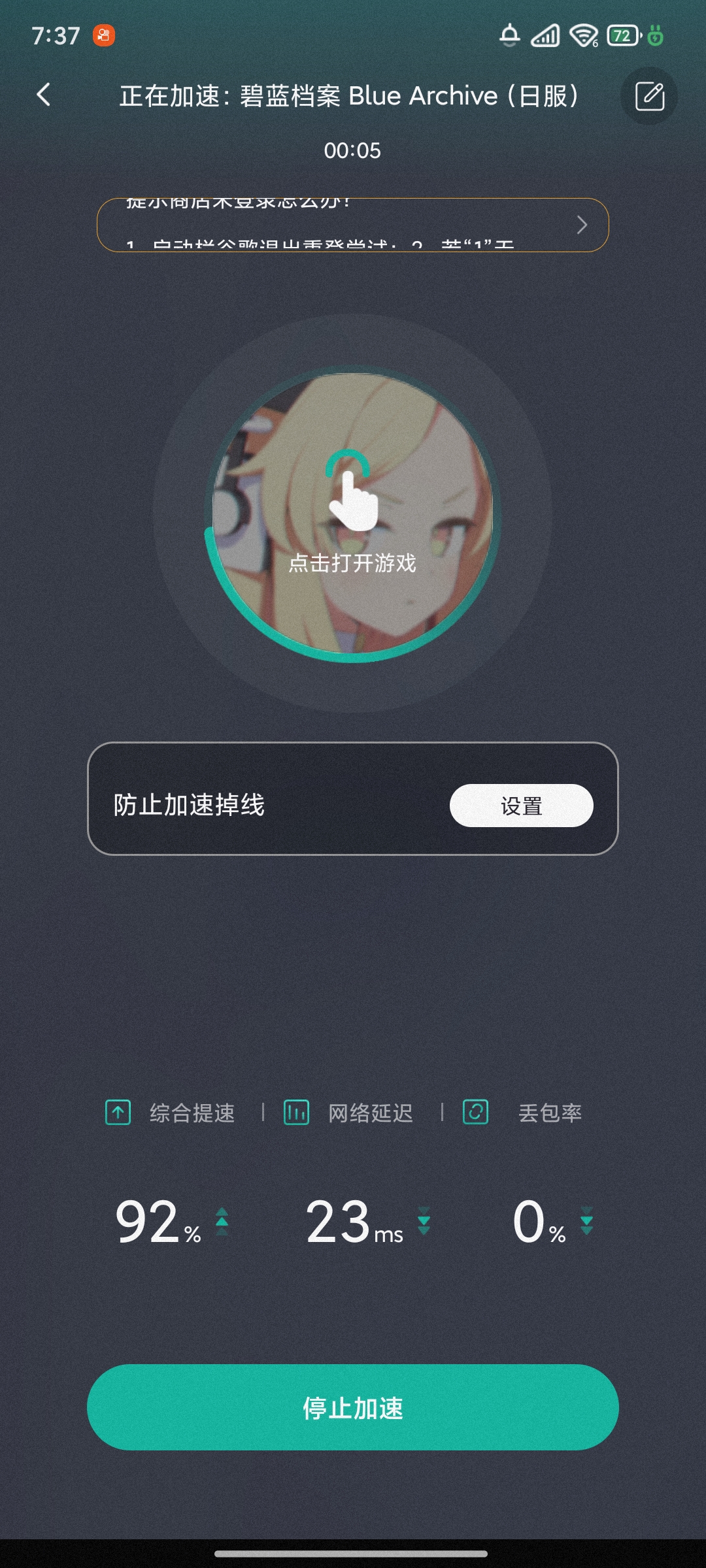This screenshot has width=706, height=1568.
Task: Open the edit icon in the top corner
Action: pos(649,96)
